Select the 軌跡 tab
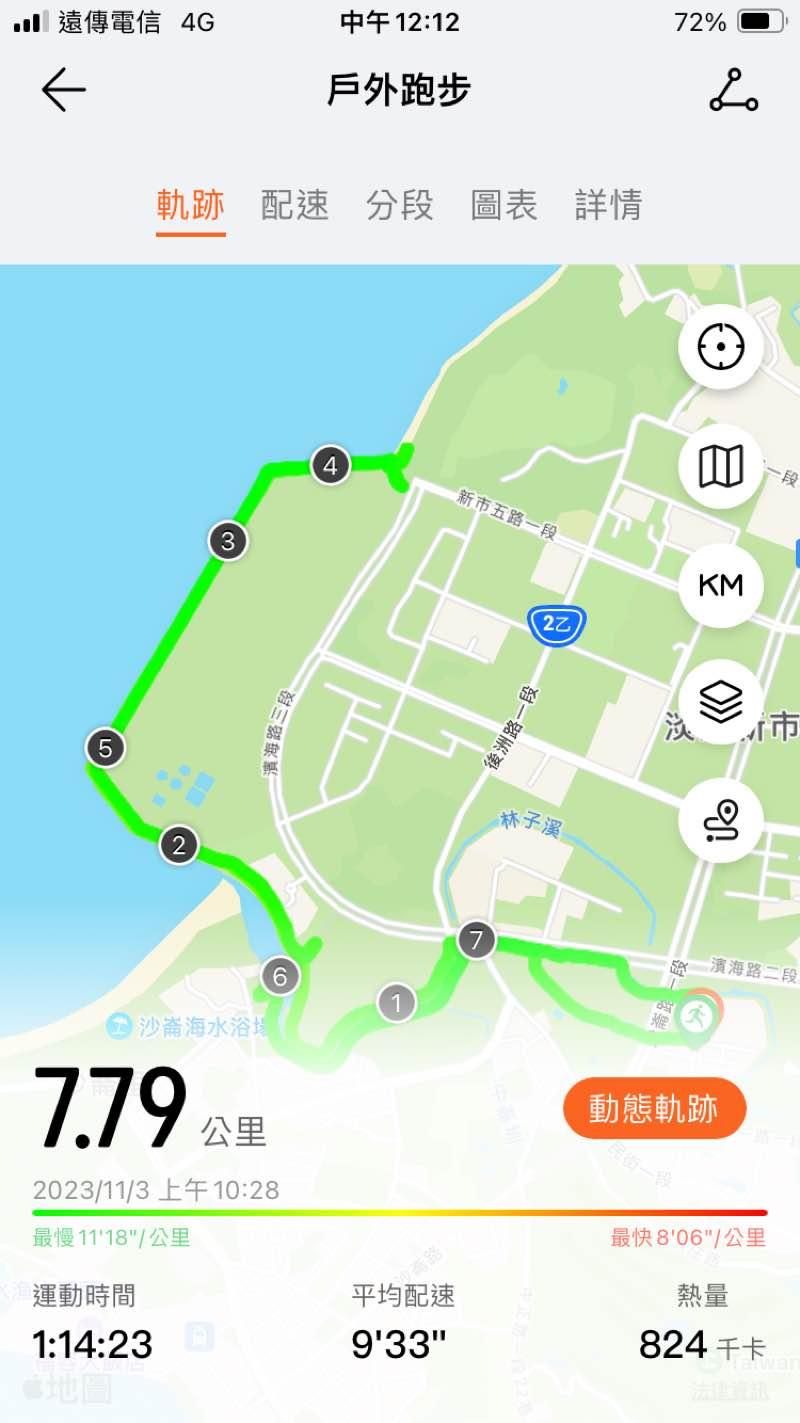The image size is (800, 1423). (x=191, y=205)
